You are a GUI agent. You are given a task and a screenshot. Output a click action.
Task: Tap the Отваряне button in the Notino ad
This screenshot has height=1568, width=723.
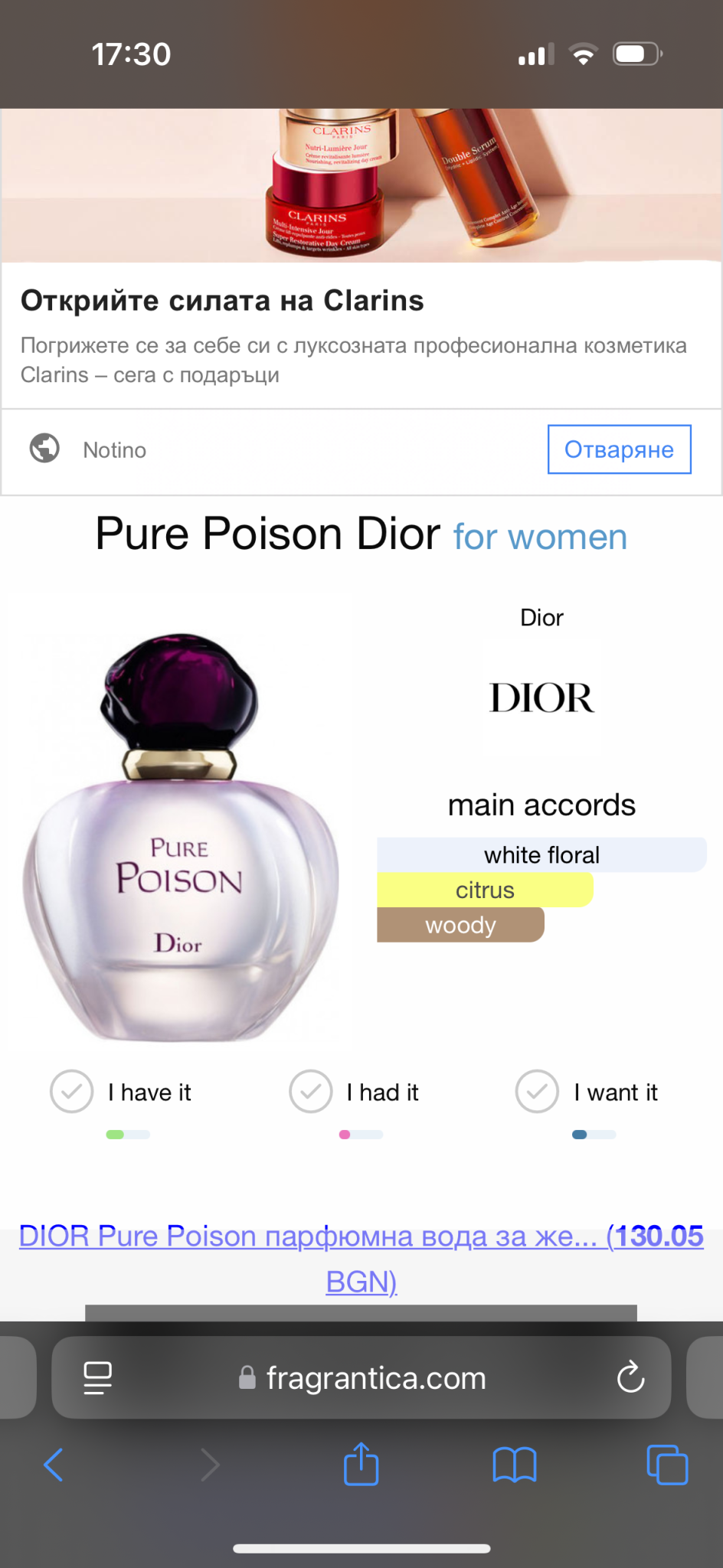(x=619, y=449)
